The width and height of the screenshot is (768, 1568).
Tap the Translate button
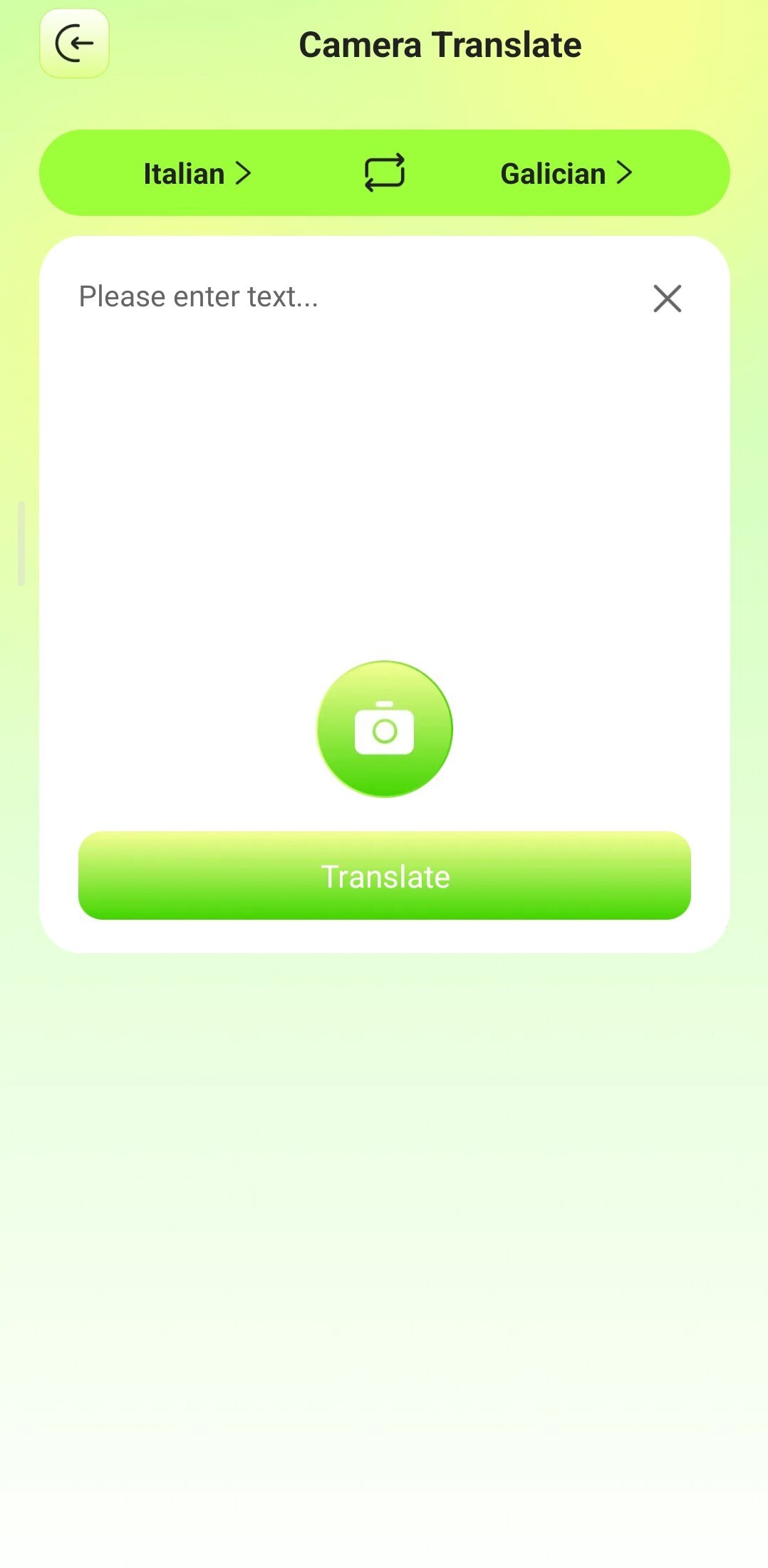click(385, 876)
